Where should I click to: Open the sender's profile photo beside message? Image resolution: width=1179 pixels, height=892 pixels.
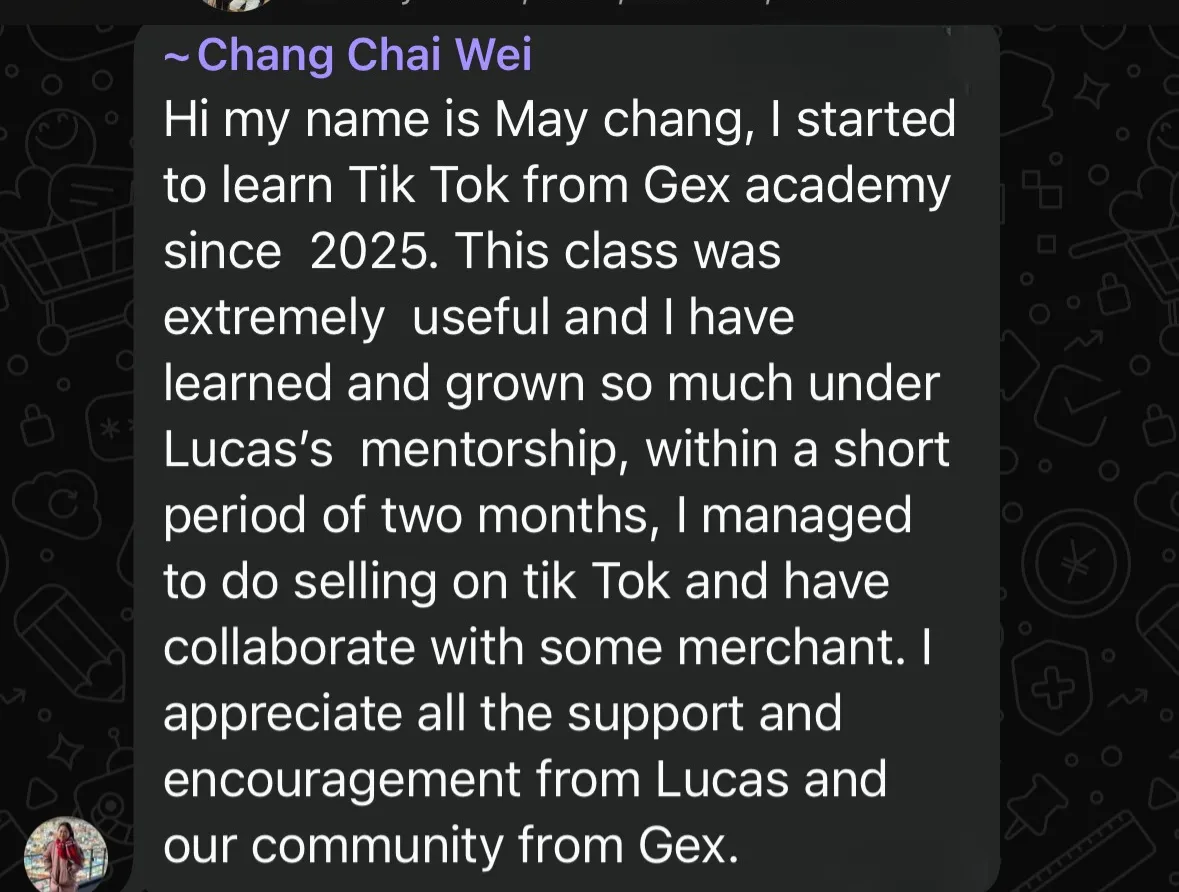click(65, 854)
